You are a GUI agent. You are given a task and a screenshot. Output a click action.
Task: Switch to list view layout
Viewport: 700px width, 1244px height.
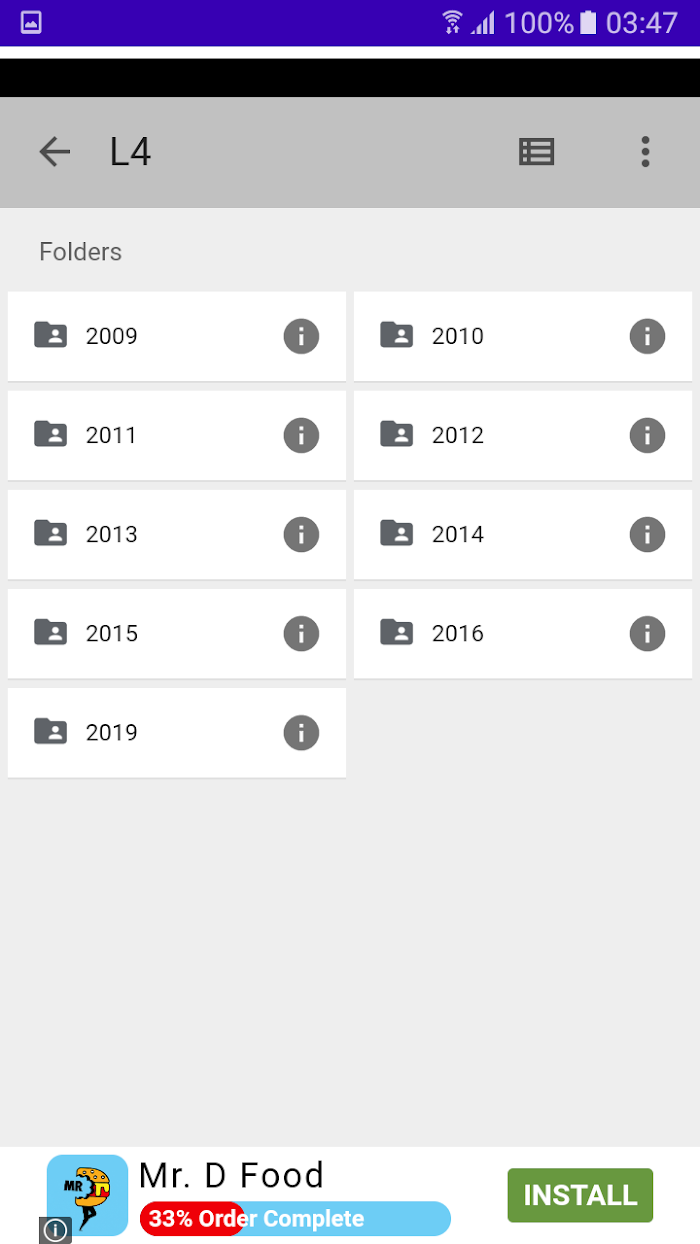tap(536, 152)
